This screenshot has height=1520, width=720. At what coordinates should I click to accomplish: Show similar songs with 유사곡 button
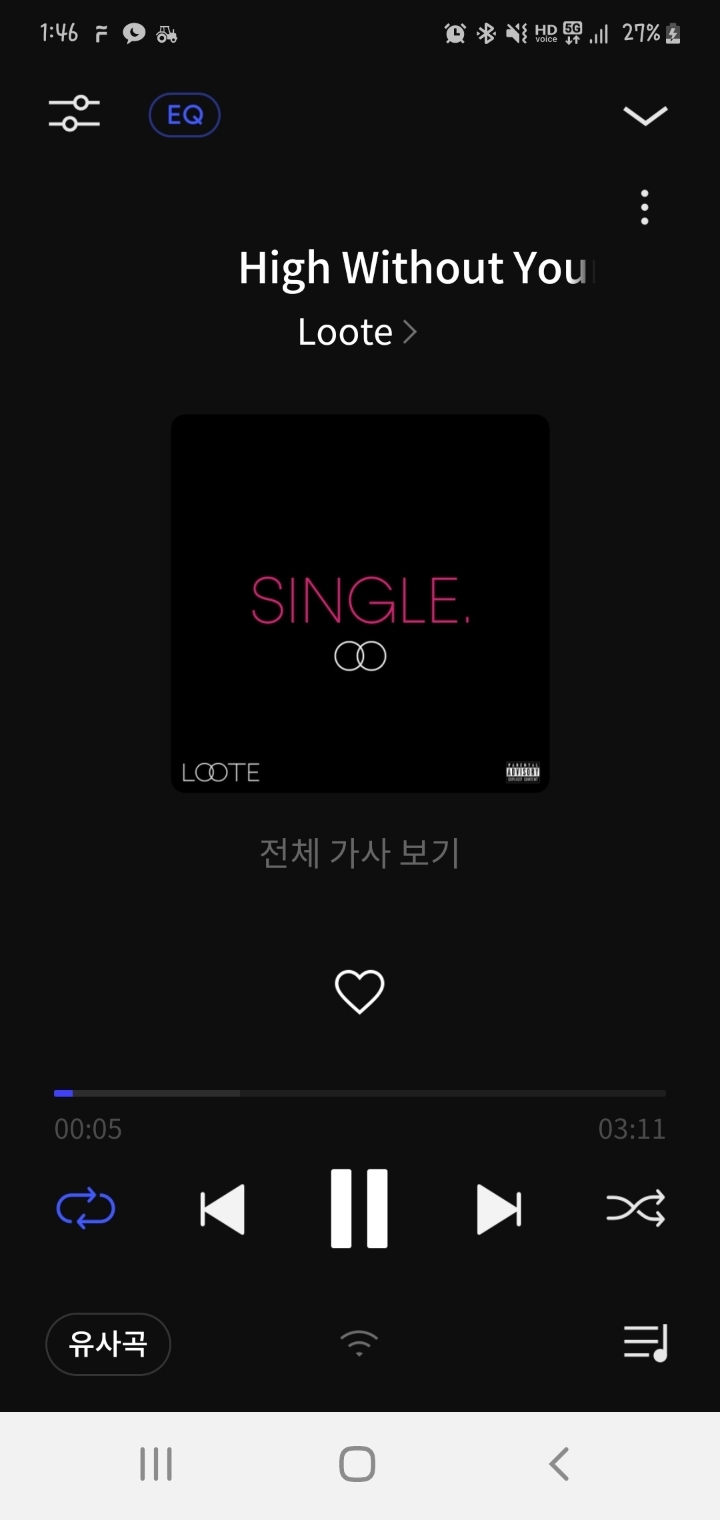(108, 1344)
